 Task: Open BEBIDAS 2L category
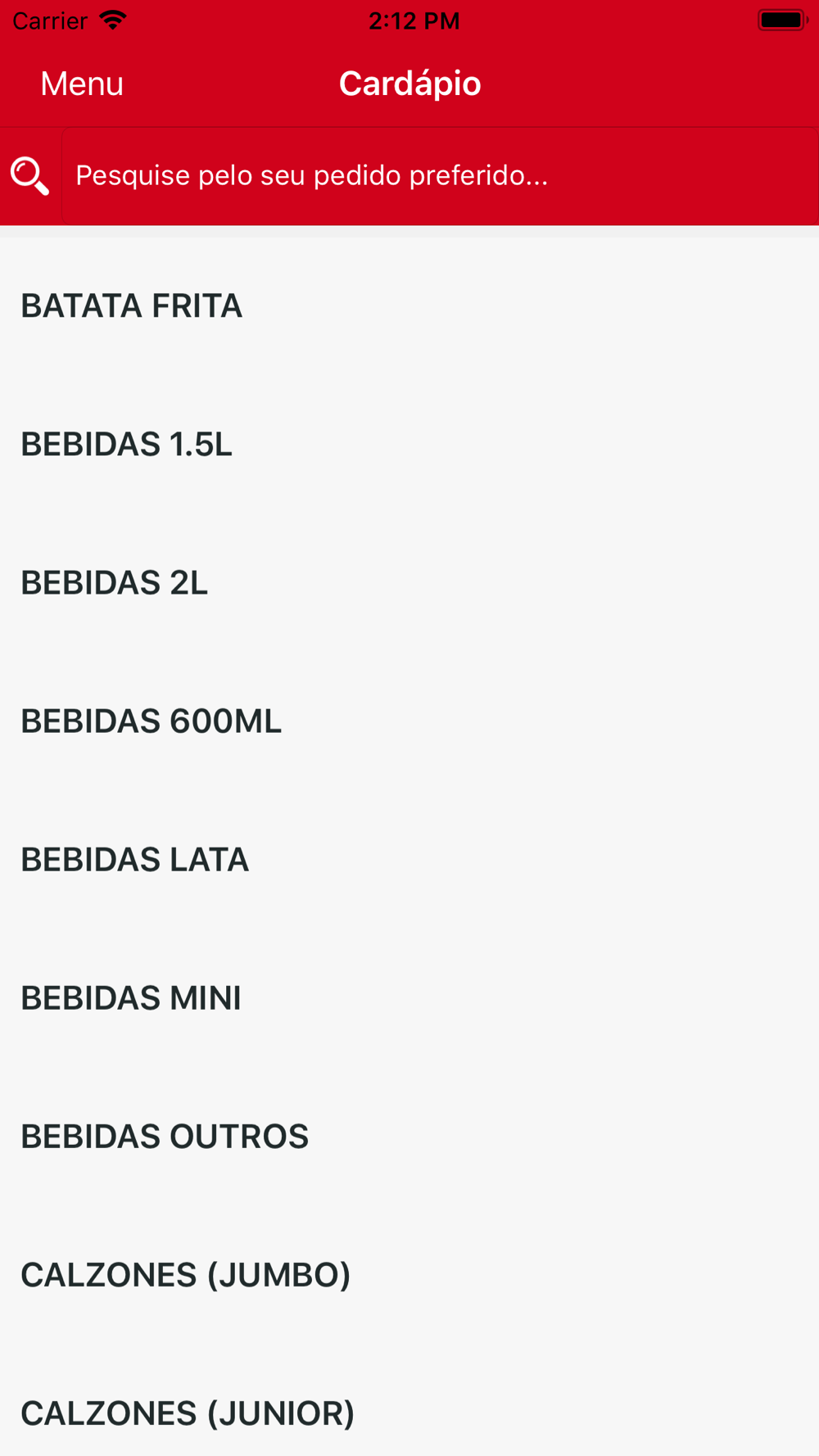409,583
